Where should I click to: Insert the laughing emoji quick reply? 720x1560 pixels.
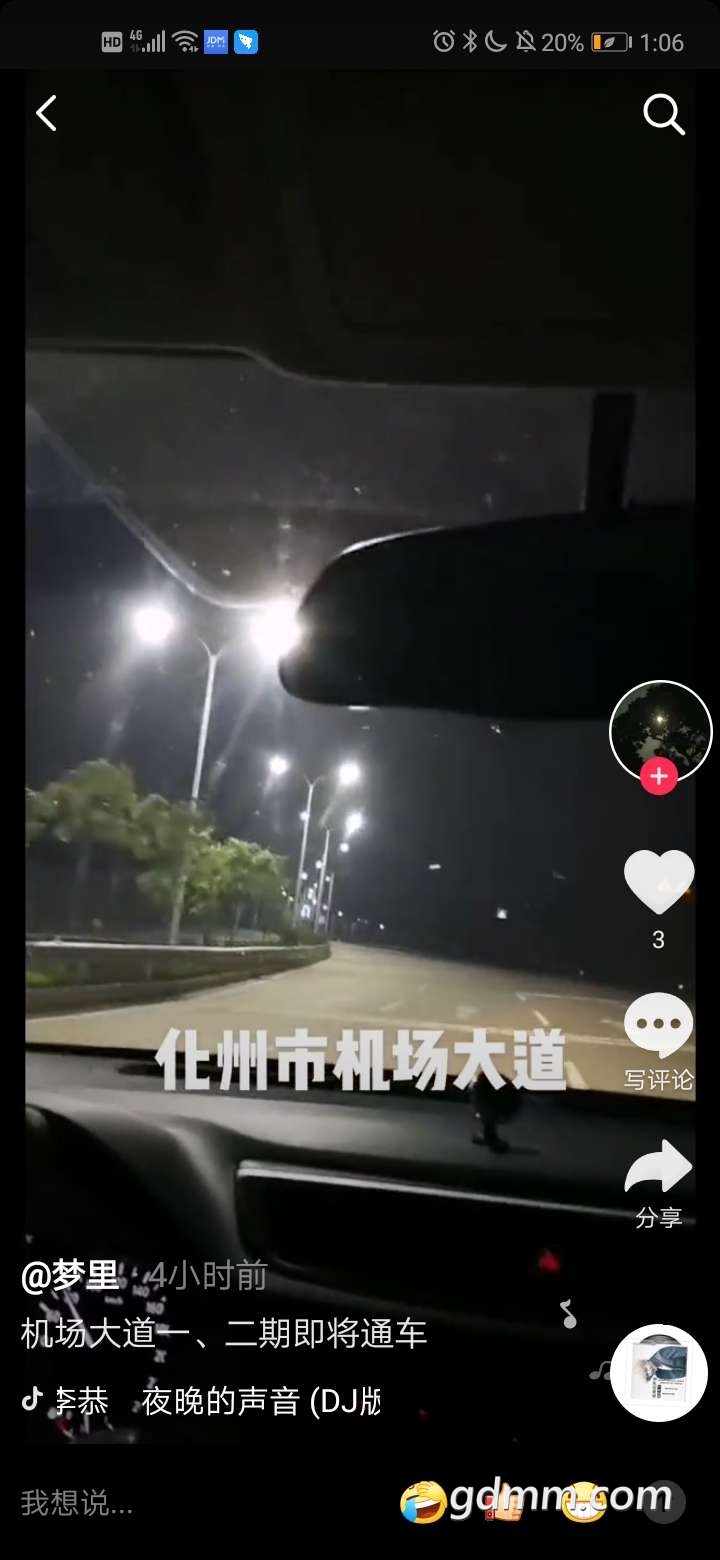[x=424, y=1502]
